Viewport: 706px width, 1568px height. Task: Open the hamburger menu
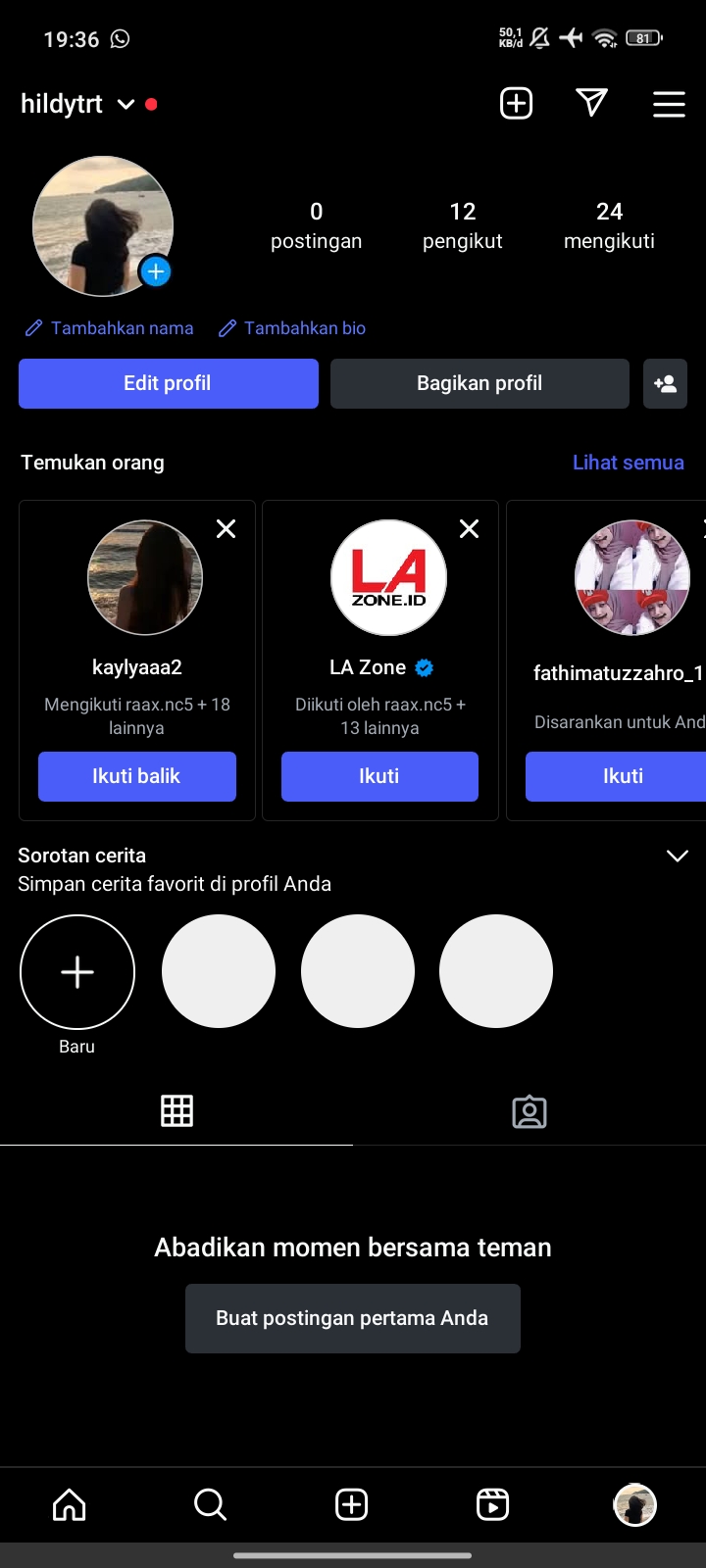tap(669, 104)
